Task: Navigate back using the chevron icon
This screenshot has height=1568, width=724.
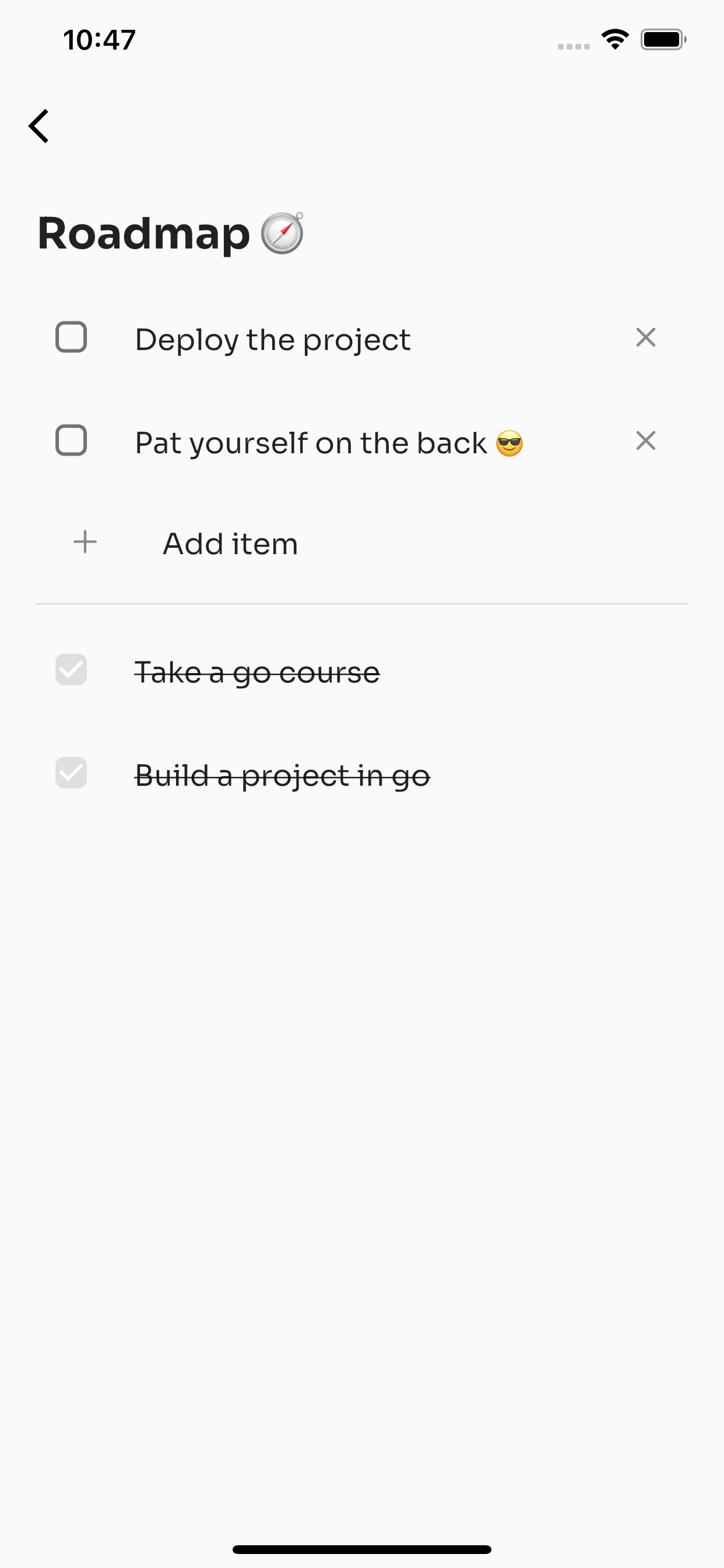Action: click(x=39, y=126)
